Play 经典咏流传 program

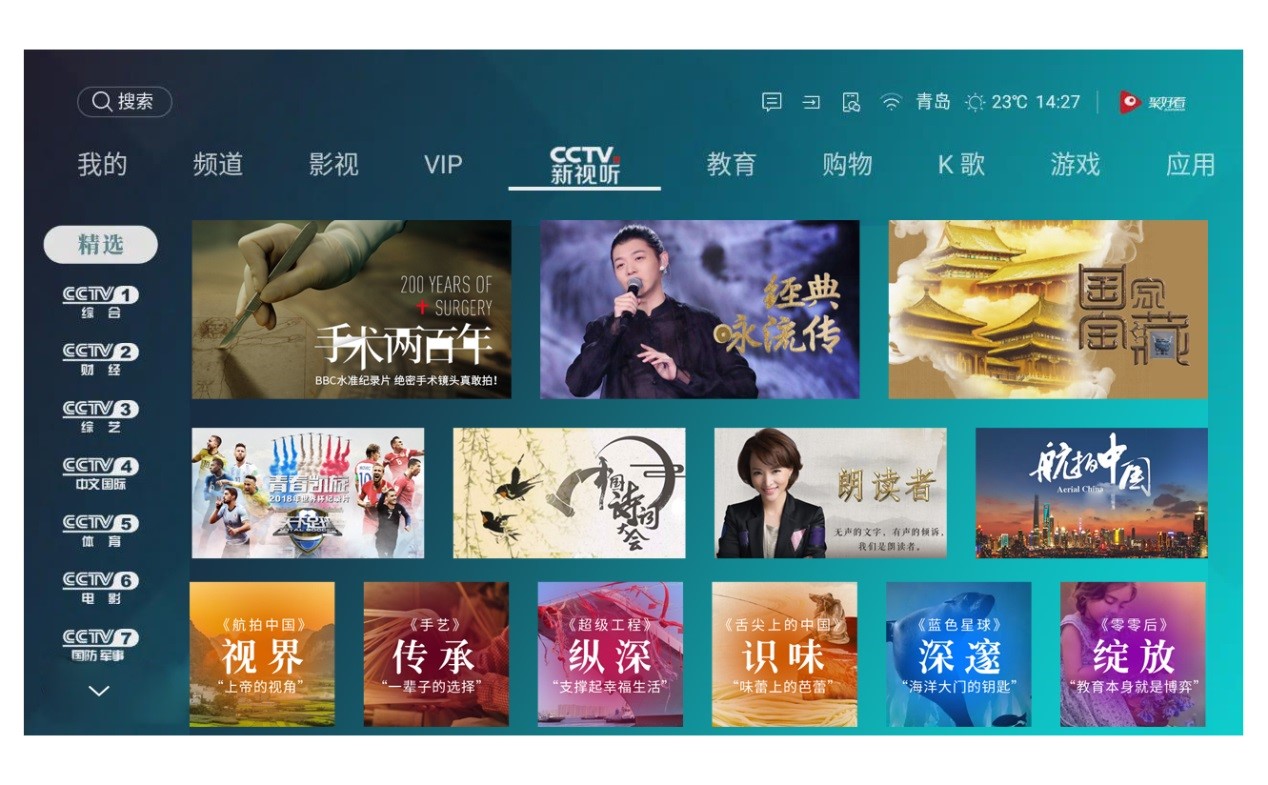(699, 309)
